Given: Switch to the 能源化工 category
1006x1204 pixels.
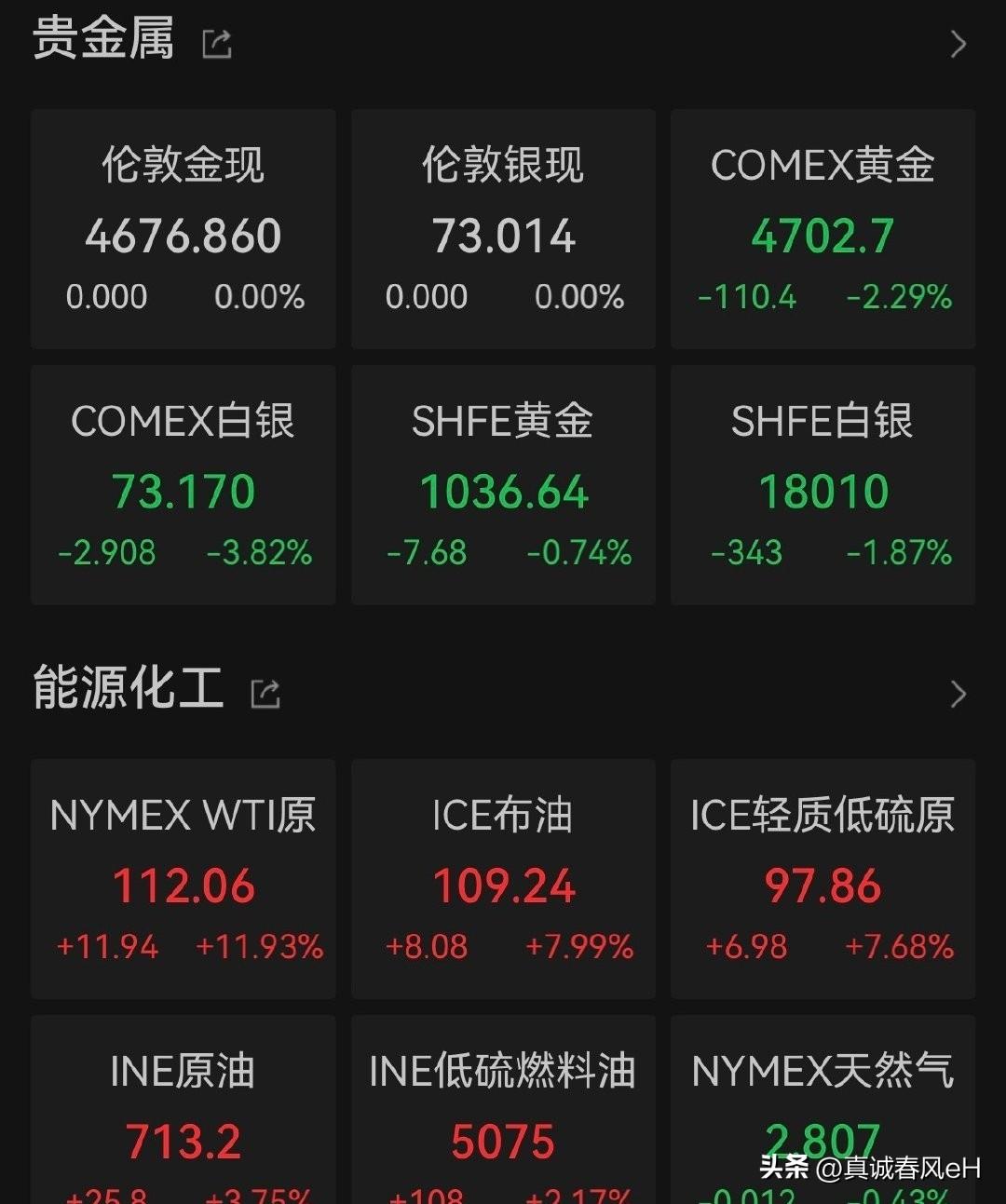Looking at the screenshot, I should (x=128, y=689).
